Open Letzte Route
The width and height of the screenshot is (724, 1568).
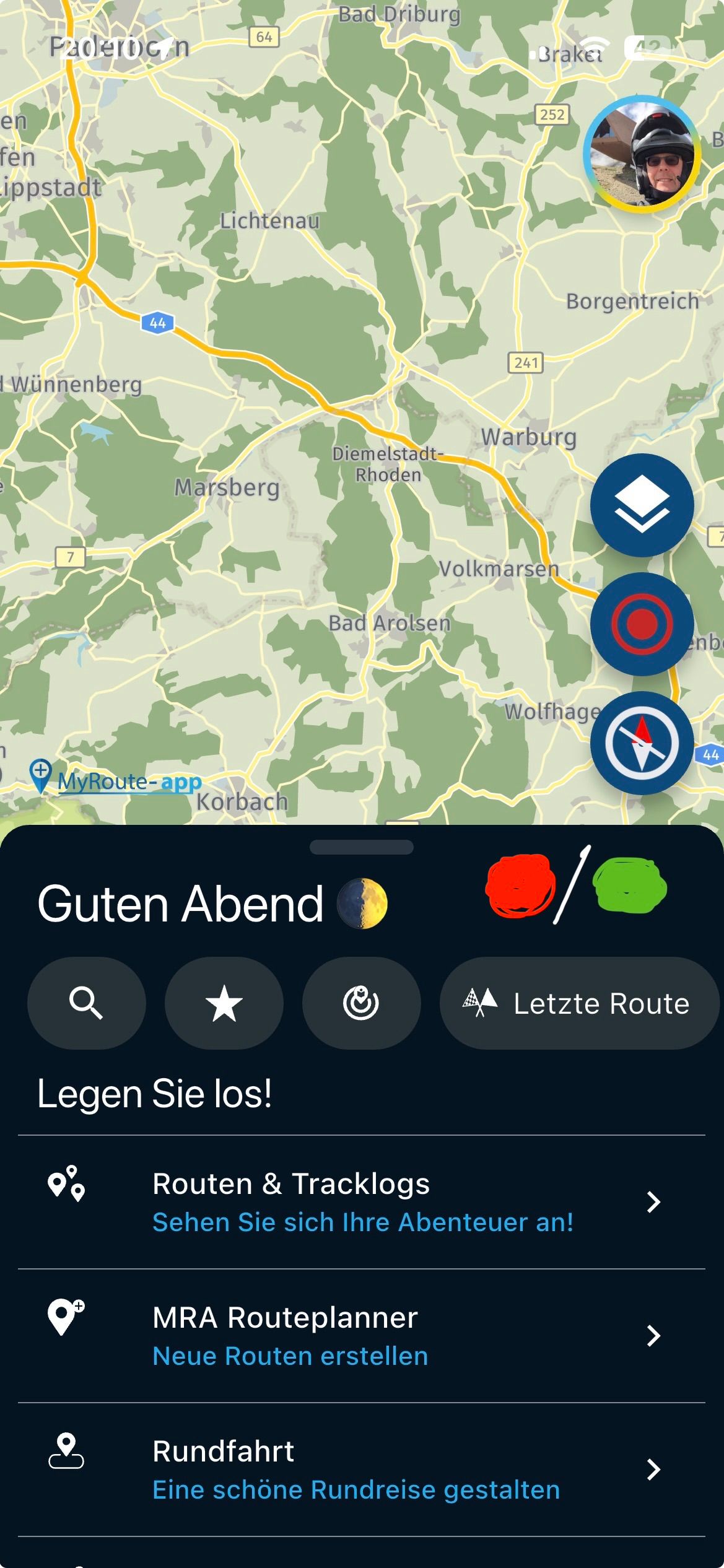pos(579,1003)
